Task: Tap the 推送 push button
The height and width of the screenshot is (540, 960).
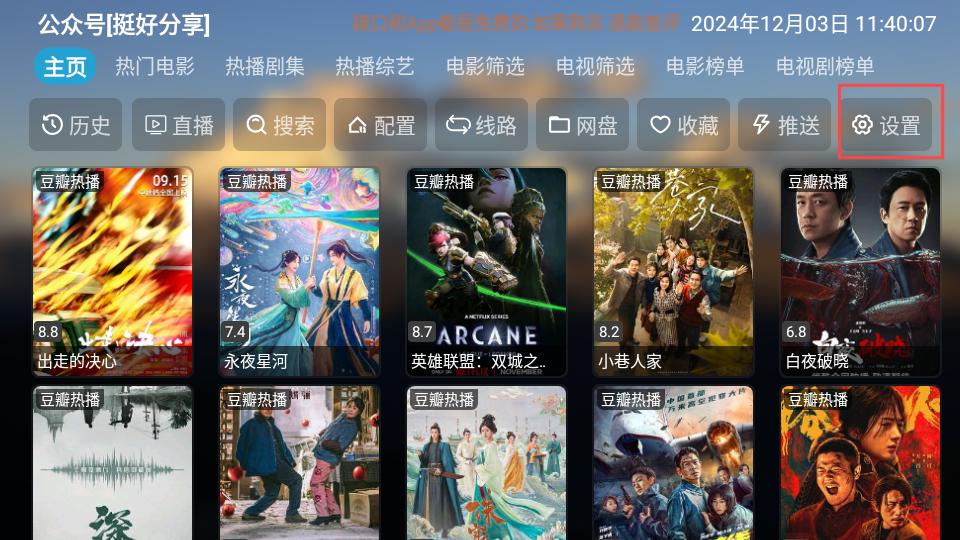Action: pyautogui.click(x=785, y=125)
